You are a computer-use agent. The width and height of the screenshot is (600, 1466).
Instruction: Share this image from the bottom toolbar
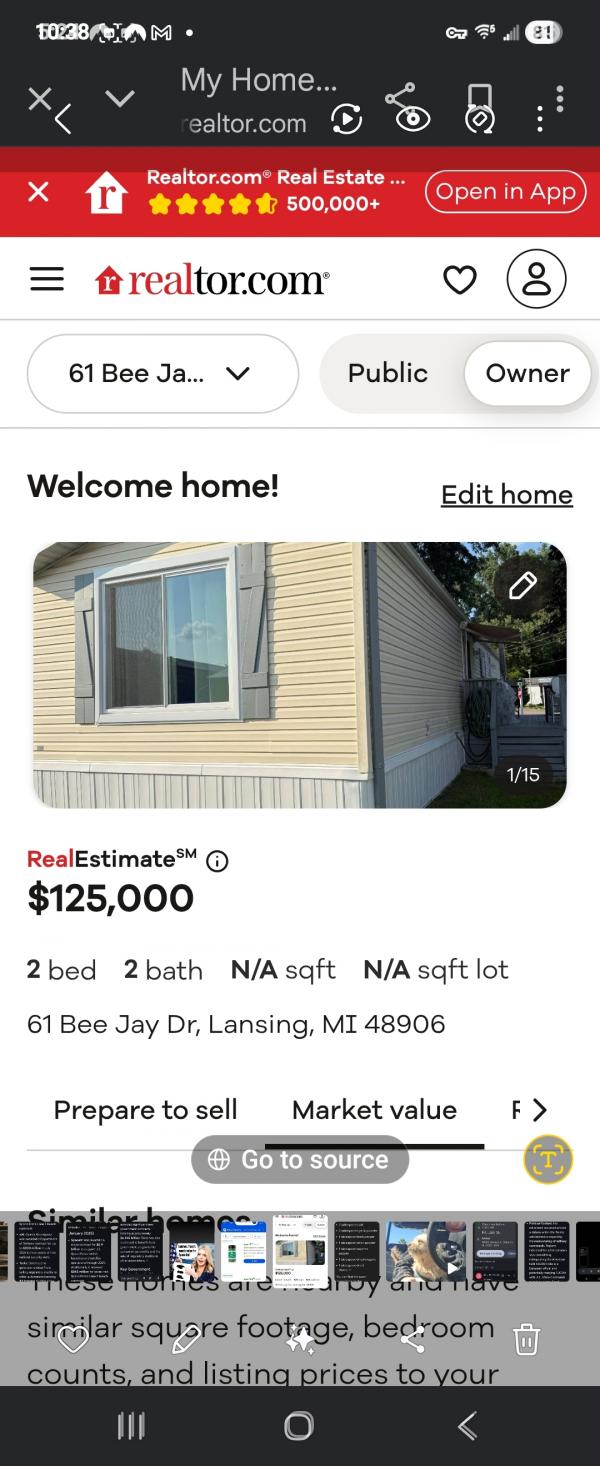coord(412,1339)
